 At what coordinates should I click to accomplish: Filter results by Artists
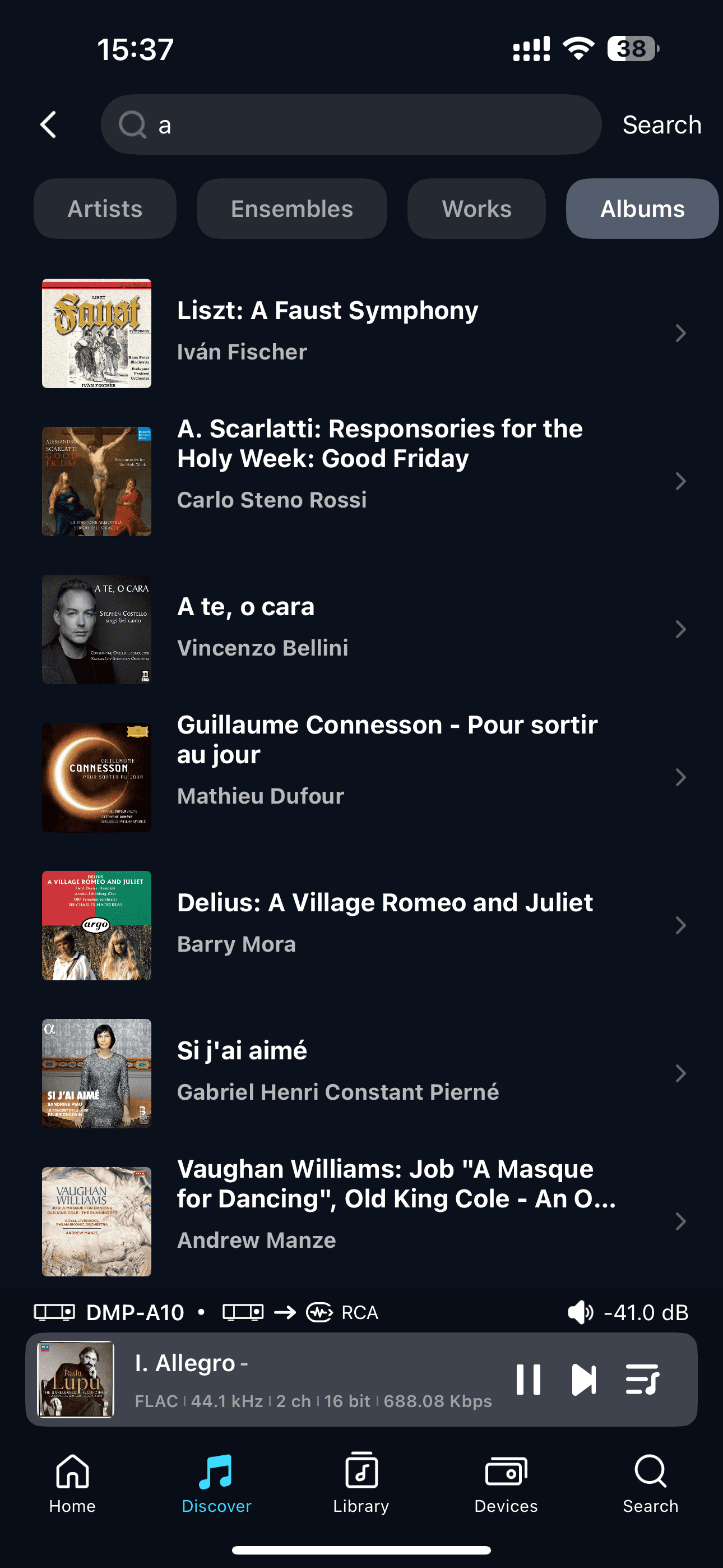tap(105, 209)
